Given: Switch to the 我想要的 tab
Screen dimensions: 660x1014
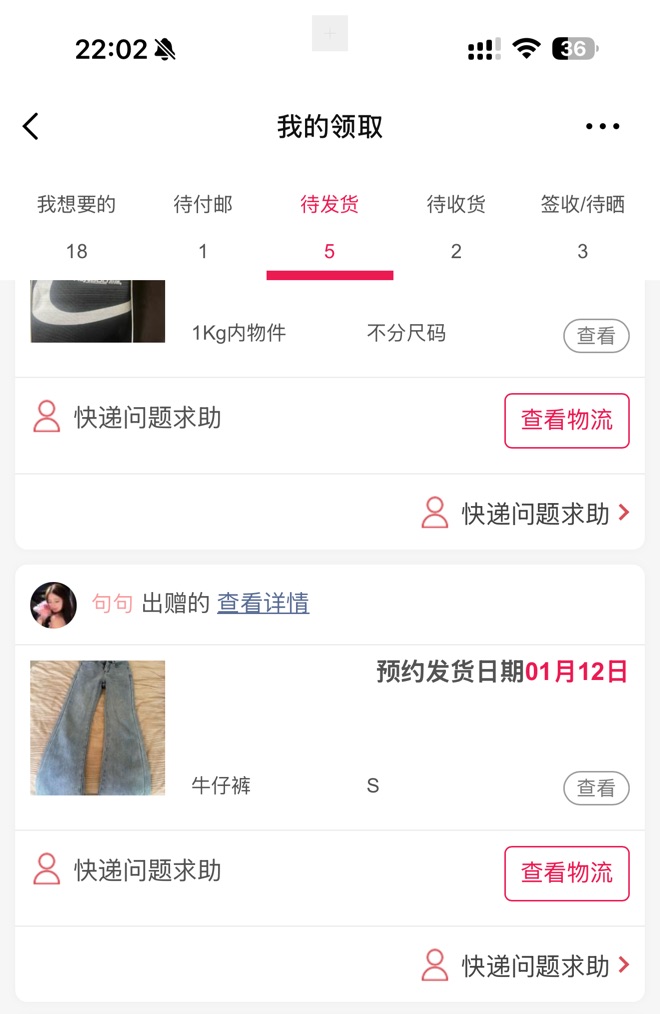Looking at the screenshot, I should pos(77,226).
